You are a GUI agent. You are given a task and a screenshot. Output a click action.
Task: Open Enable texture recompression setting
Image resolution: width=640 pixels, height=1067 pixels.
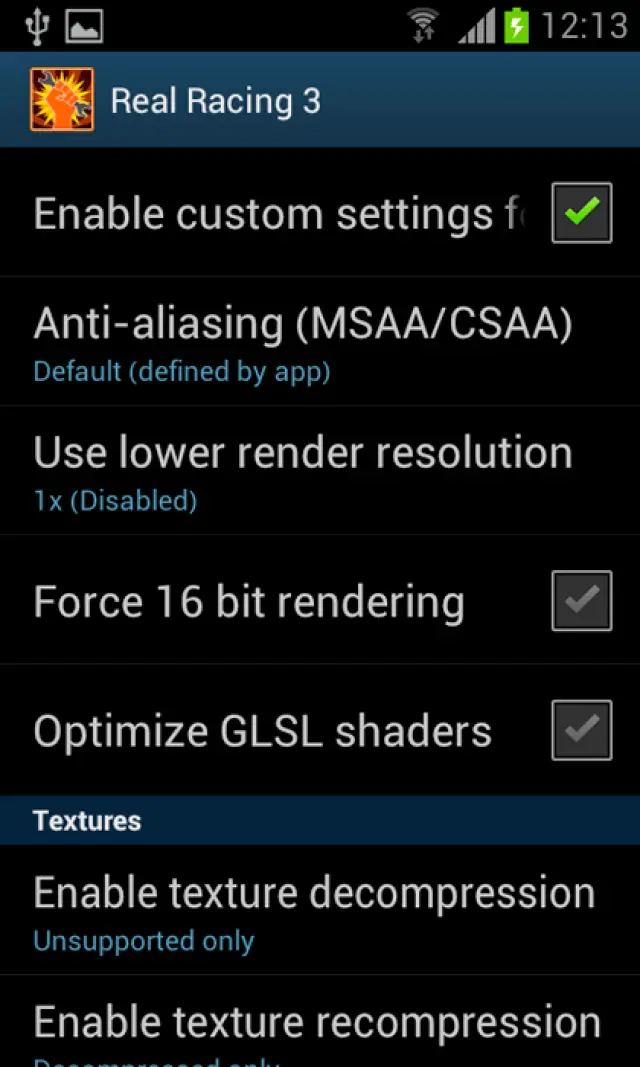point(316,1028)
